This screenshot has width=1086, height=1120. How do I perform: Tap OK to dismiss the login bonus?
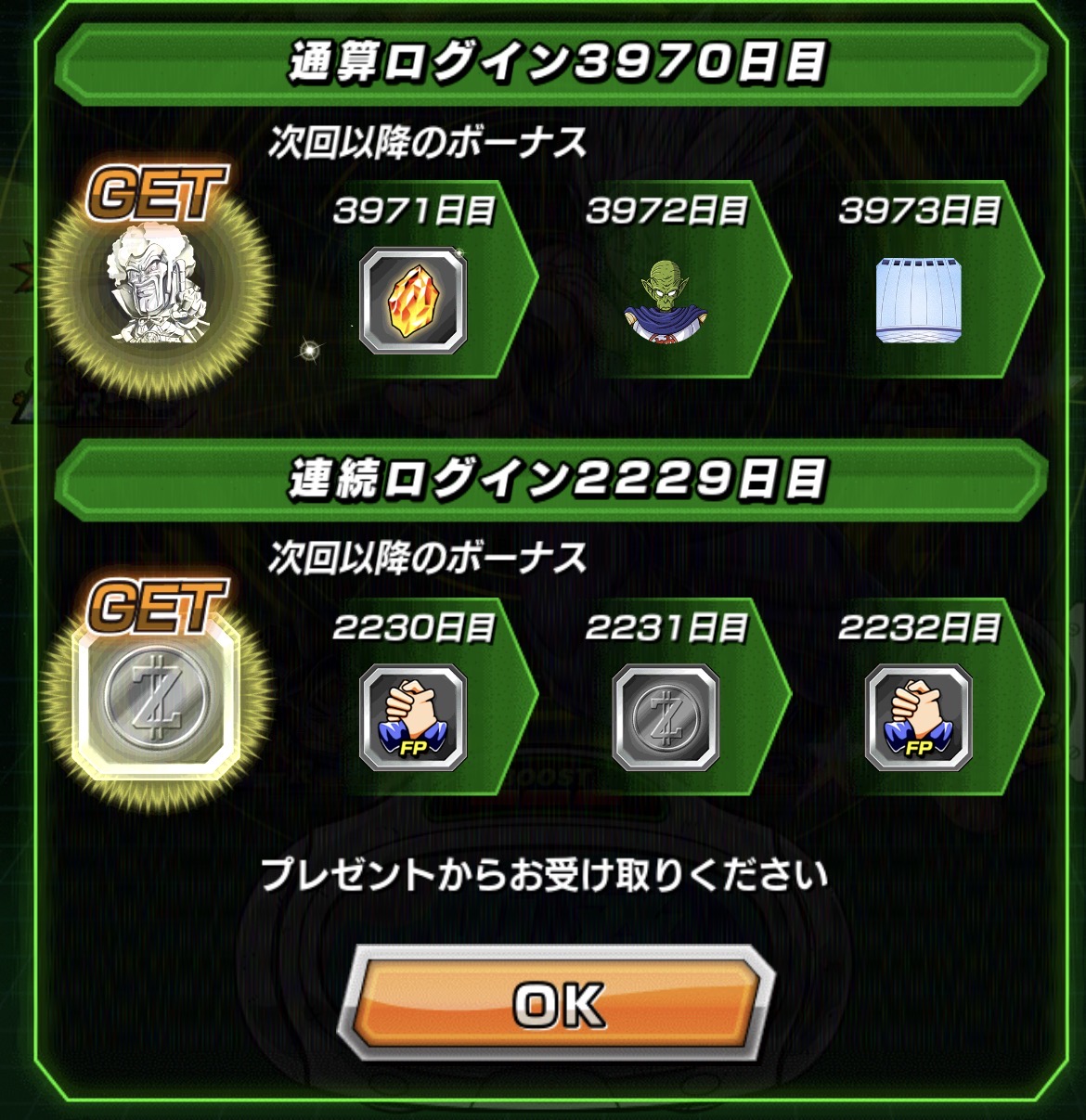click(x=557, y=1003)
